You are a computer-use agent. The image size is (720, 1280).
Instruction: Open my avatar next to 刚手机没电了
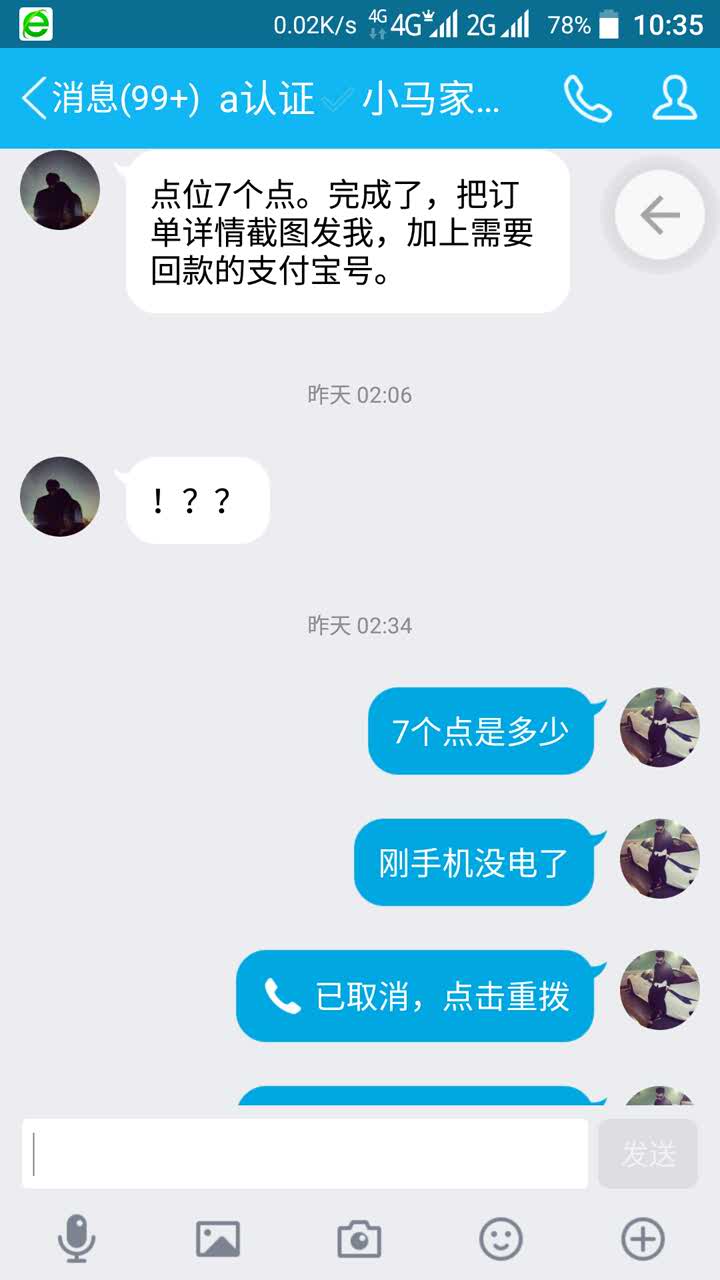(x=660, y=858)
